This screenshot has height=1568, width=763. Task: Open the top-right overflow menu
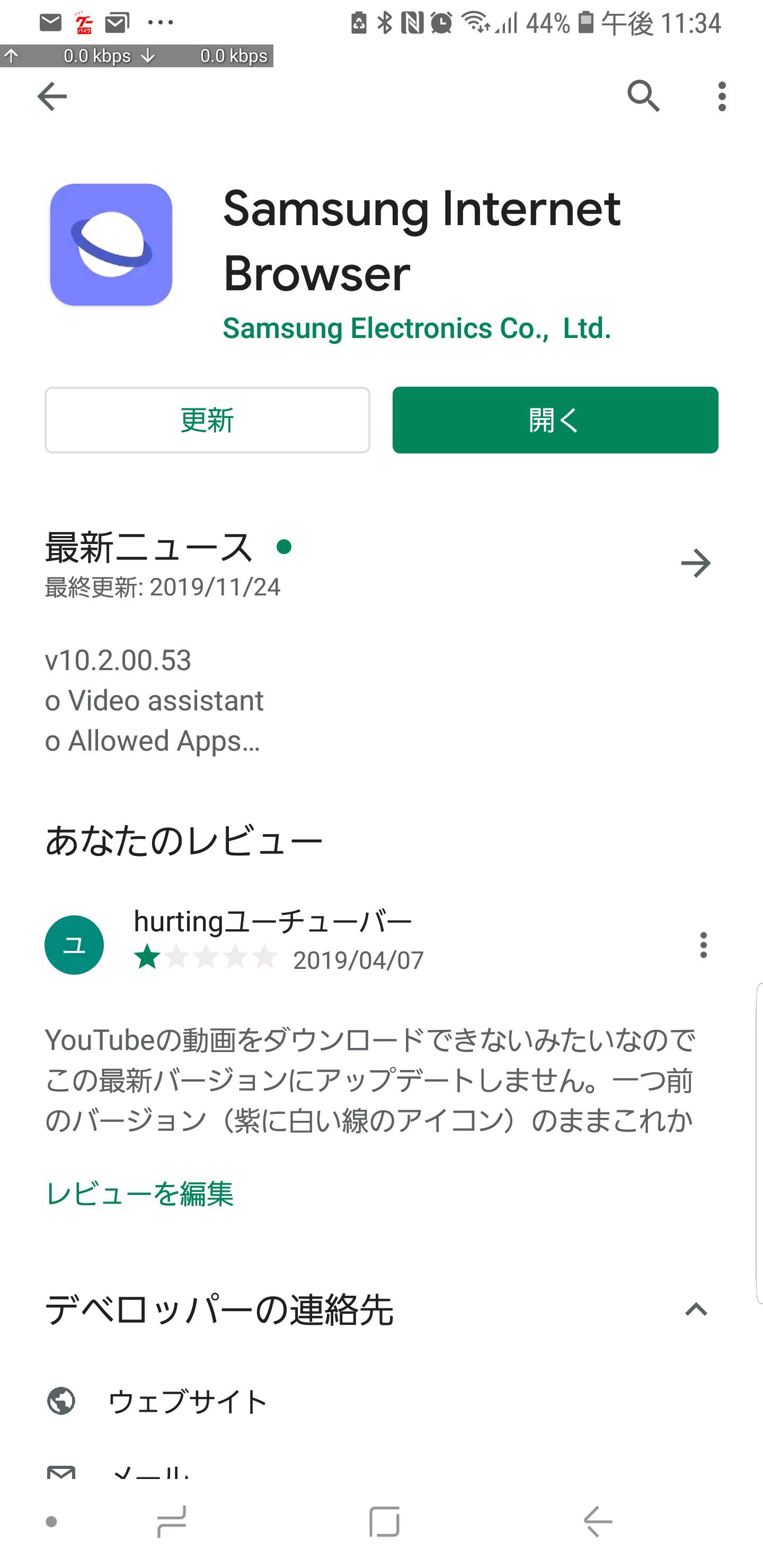click(722, 96)
